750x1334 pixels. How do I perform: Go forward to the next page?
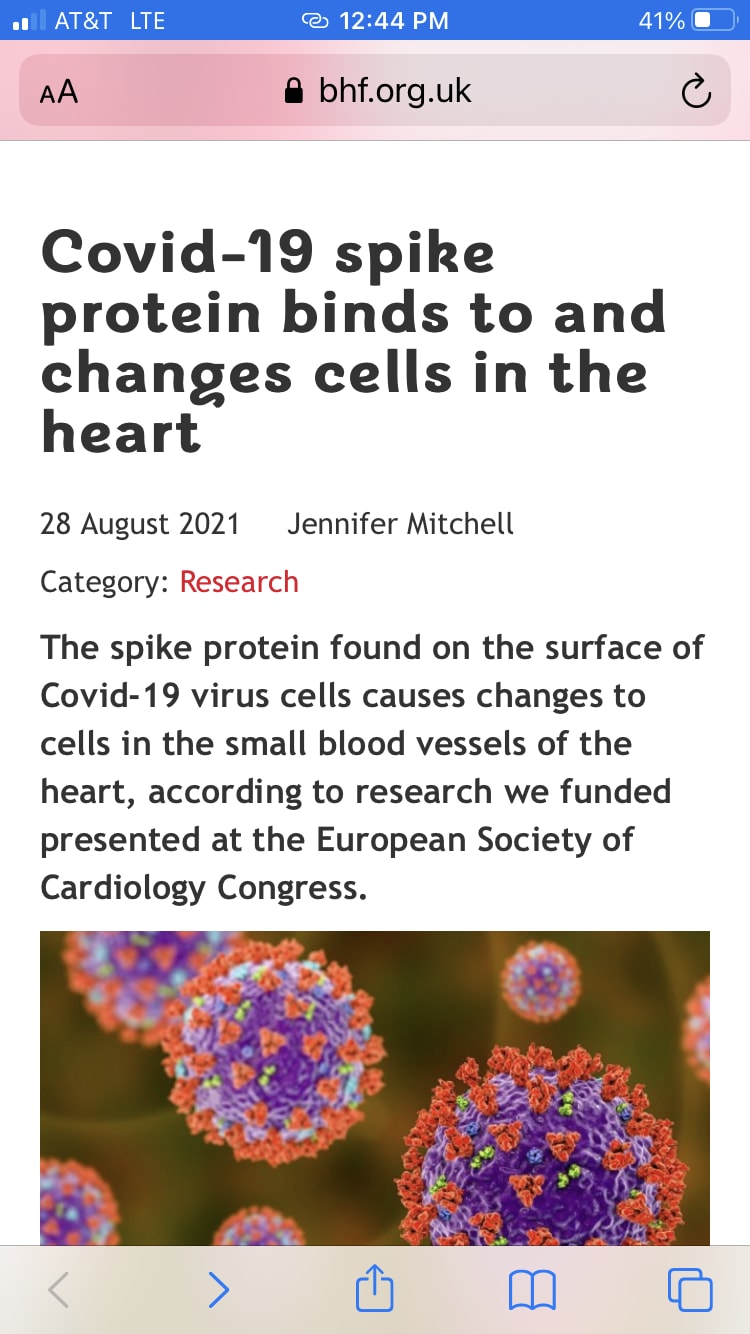[218, 1290]
